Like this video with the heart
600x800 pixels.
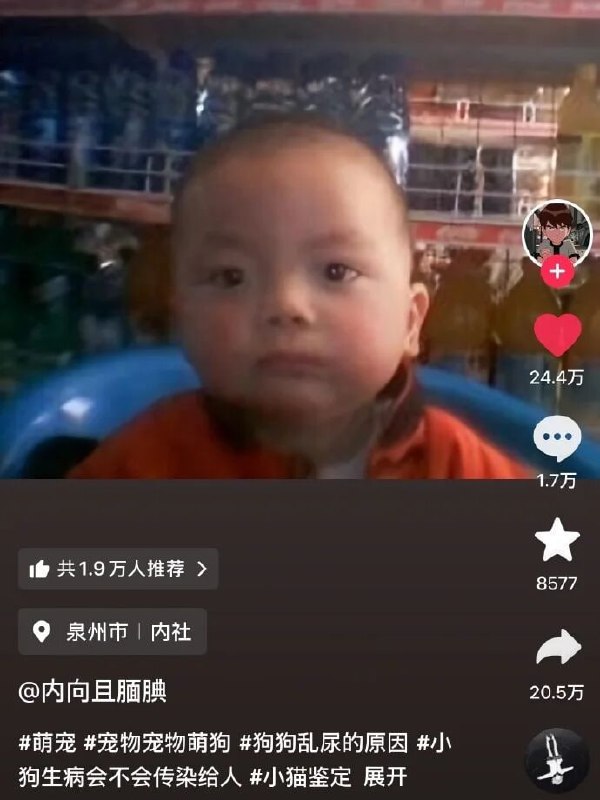tap(557, 335)
